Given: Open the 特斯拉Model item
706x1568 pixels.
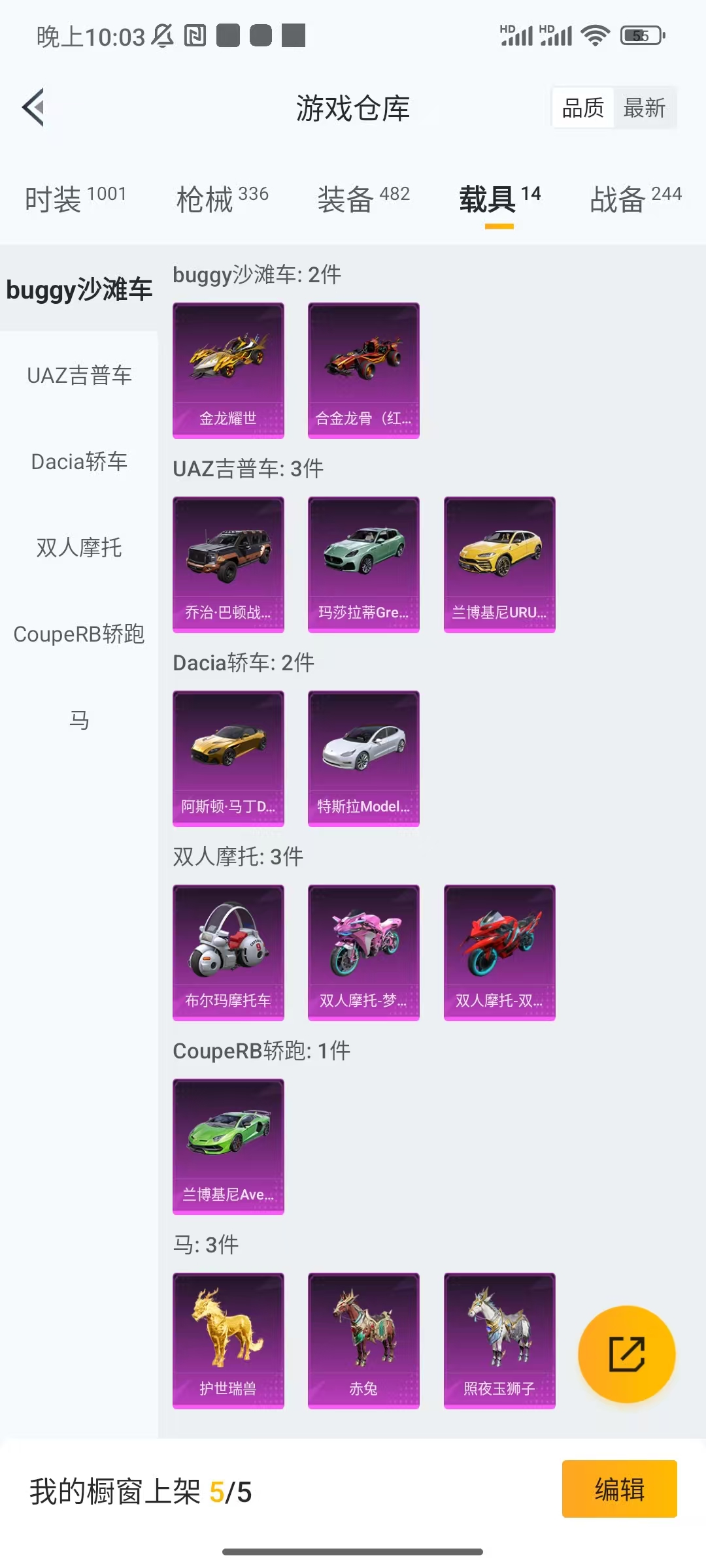Looking at the screenshot, I should (x=363, y=759).
